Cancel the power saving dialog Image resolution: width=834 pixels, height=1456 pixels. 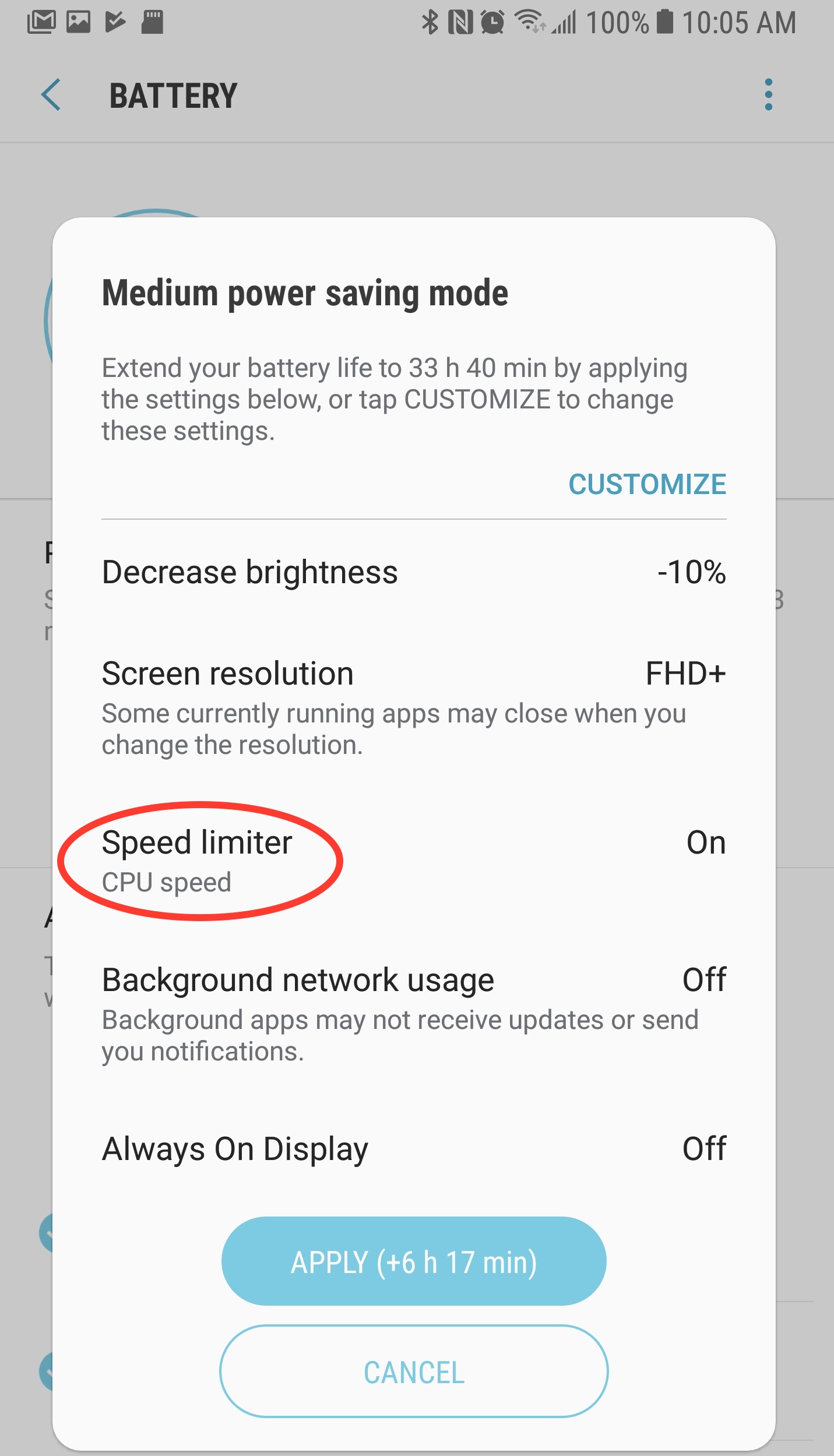pos(414,1372)
